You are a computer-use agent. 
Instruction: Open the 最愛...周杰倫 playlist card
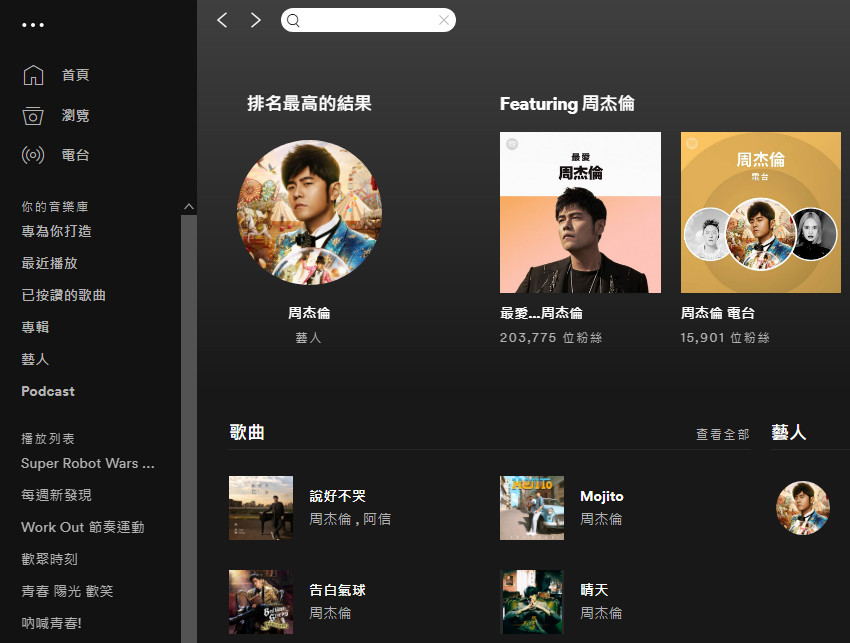click(x=580, y=212)
